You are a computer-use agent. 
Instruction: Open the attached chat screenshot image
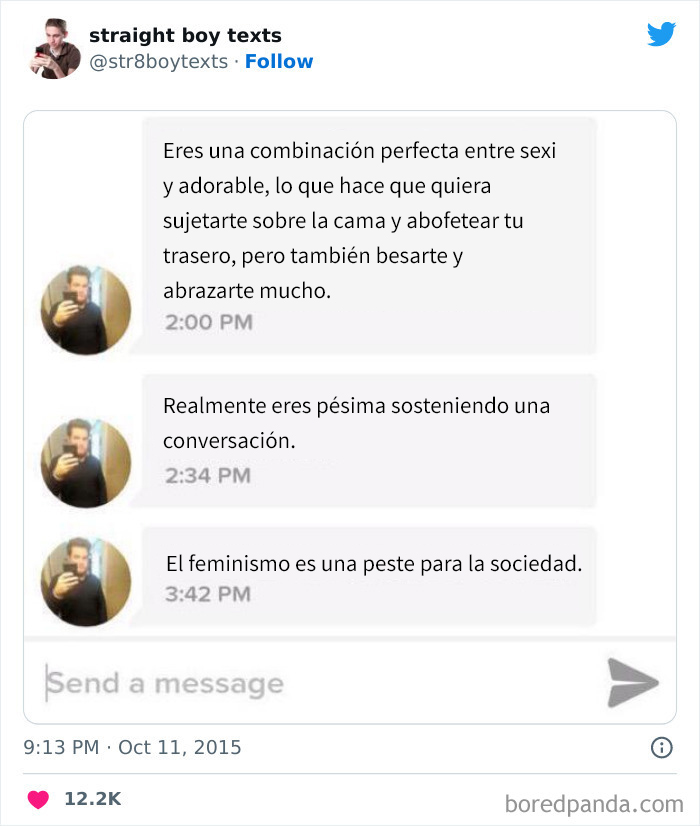(349, 416)
